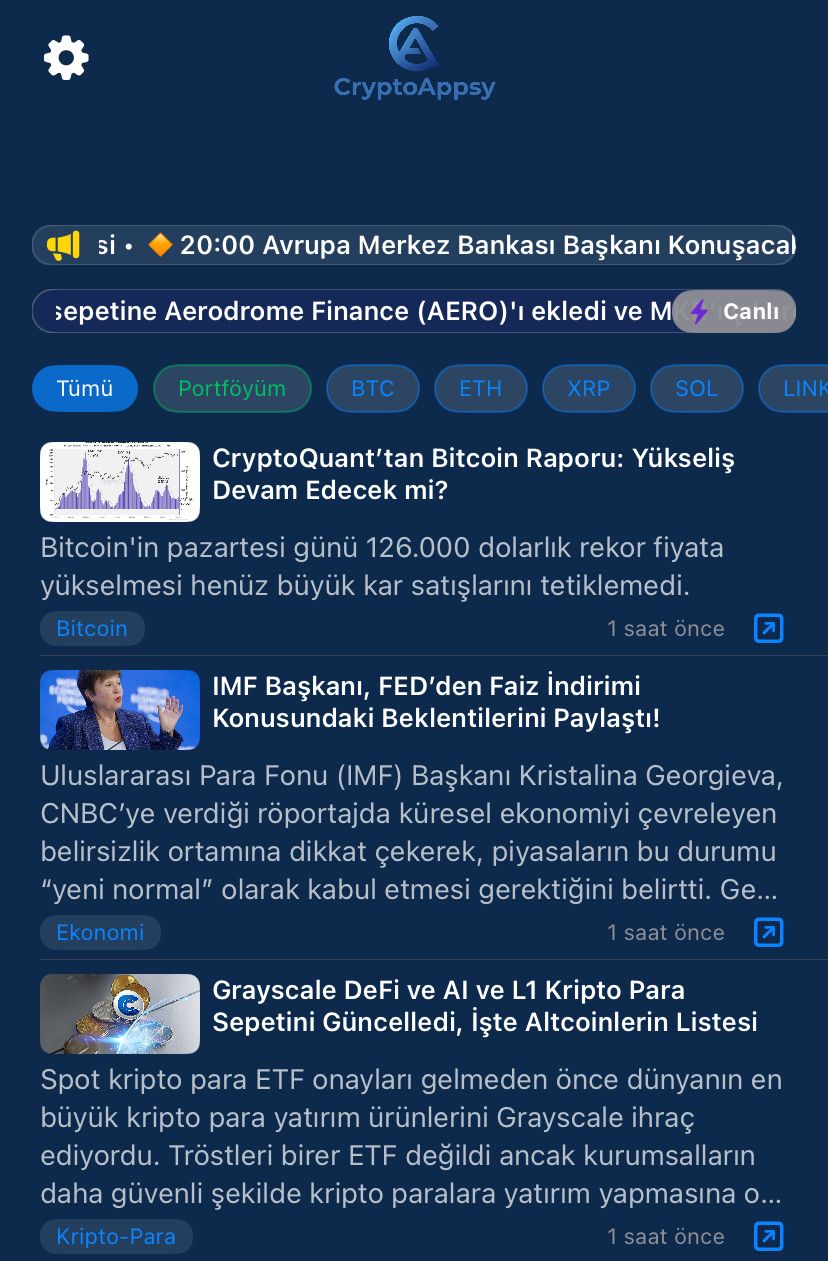Switch to the Portföyüm filter
The width and height of the screenshot is (828, 1261).
[x=232, y=388]
